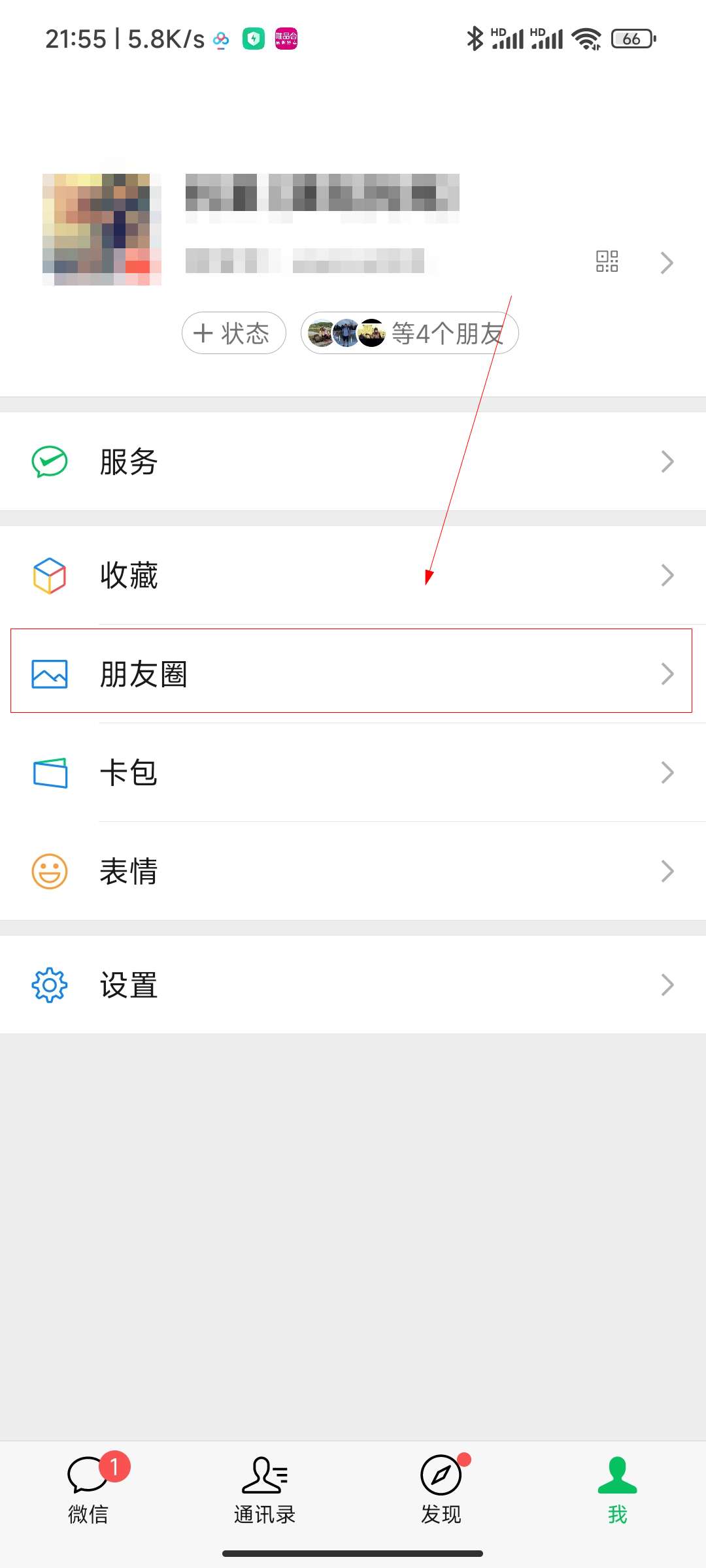This screenshot has width=706, height=1568.
Task: View 等4个朋友 friends' statuses
Action: [409, 333]
